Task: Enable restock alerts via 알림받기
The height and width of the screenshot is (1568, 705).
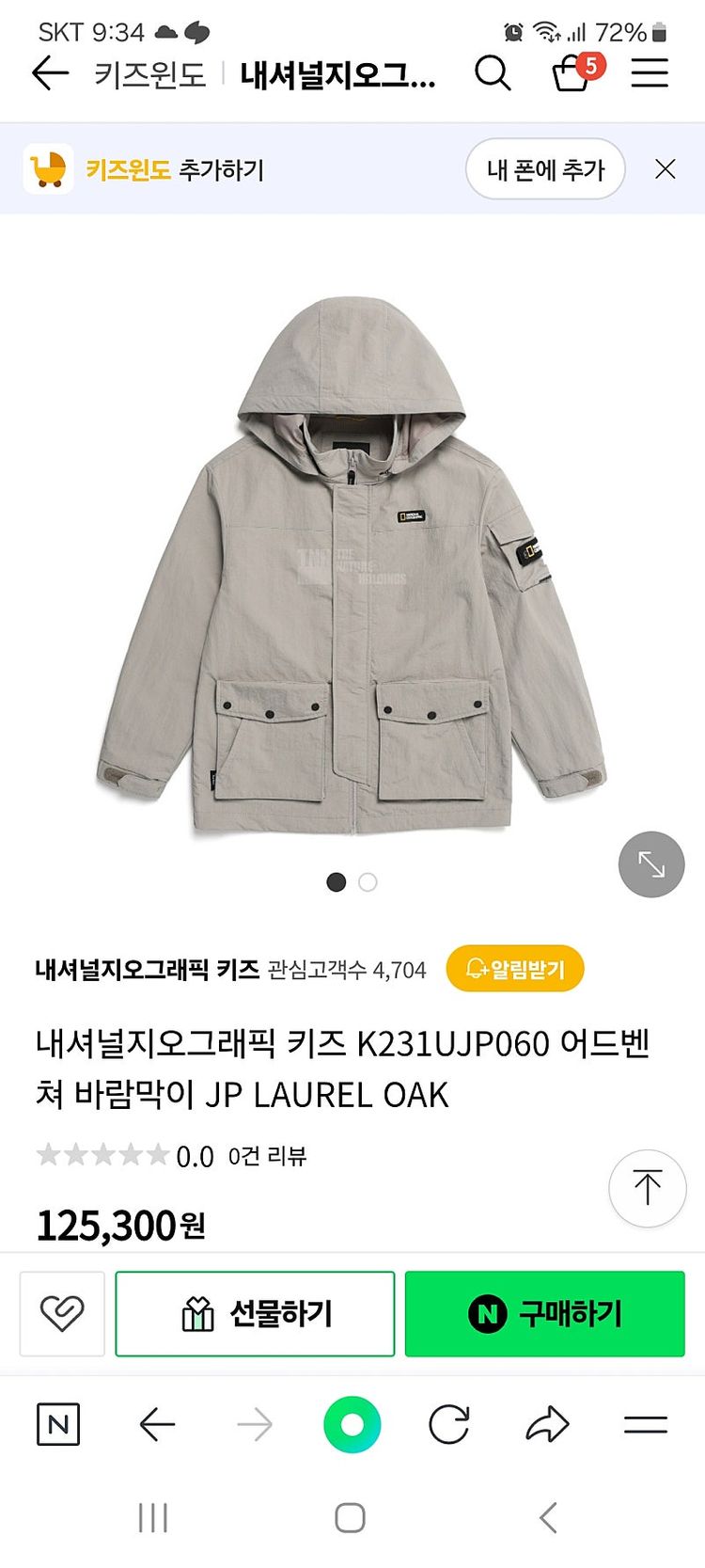Action: [516, 969]
